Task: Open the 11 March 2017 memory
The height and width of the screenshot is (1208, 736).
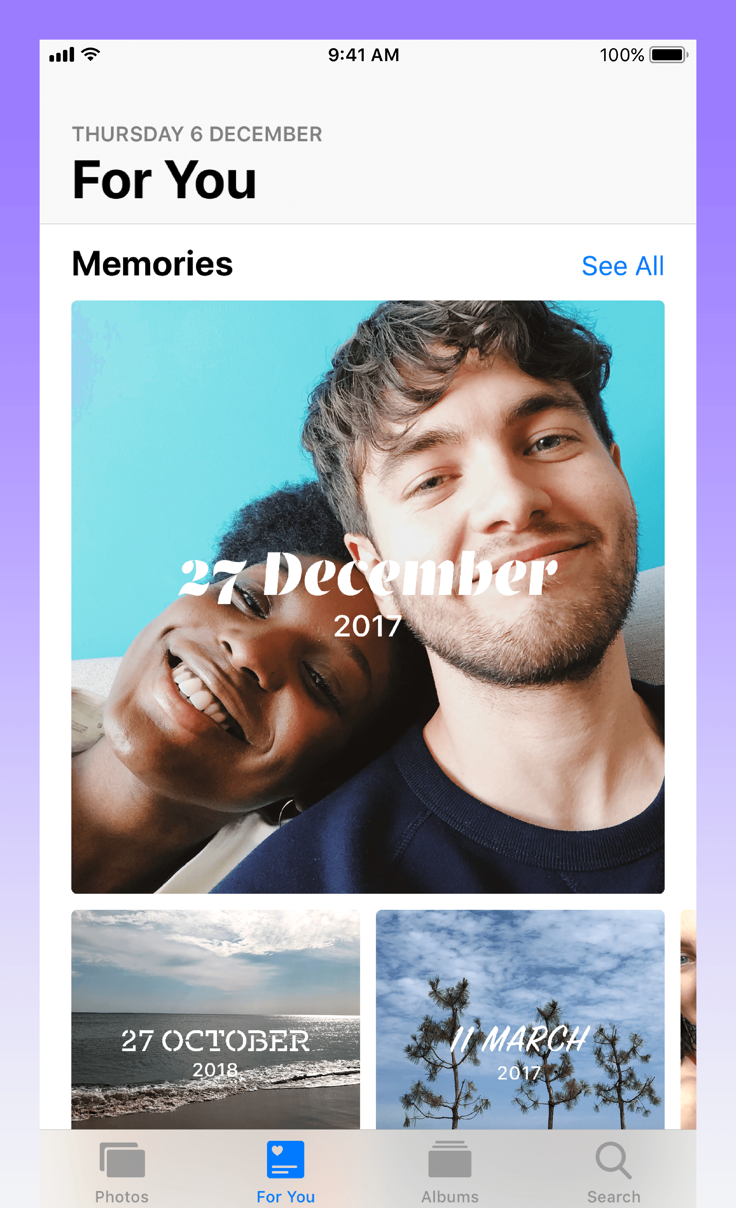Action: [519, 1018]
